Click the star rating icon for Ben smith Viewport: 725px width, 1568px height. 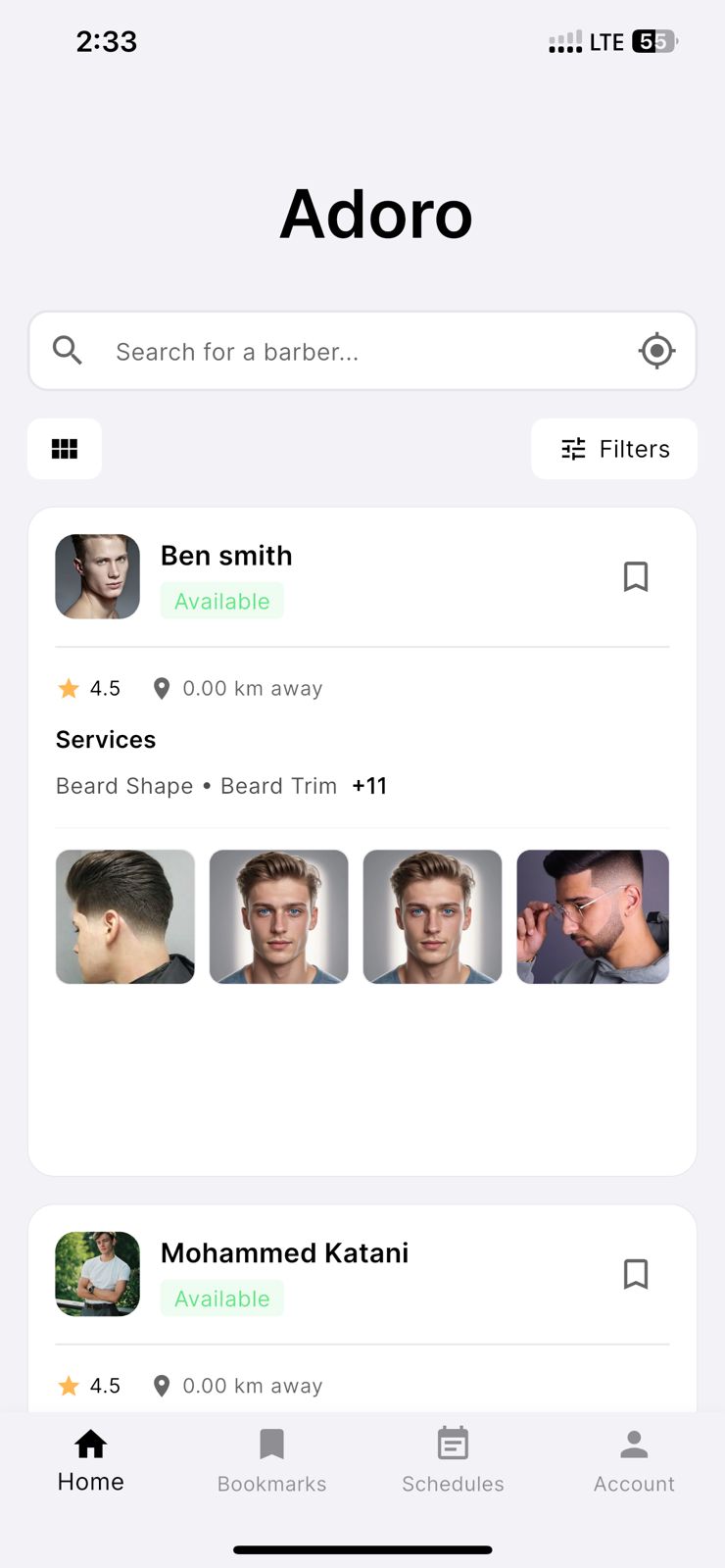tap(68, 687)
